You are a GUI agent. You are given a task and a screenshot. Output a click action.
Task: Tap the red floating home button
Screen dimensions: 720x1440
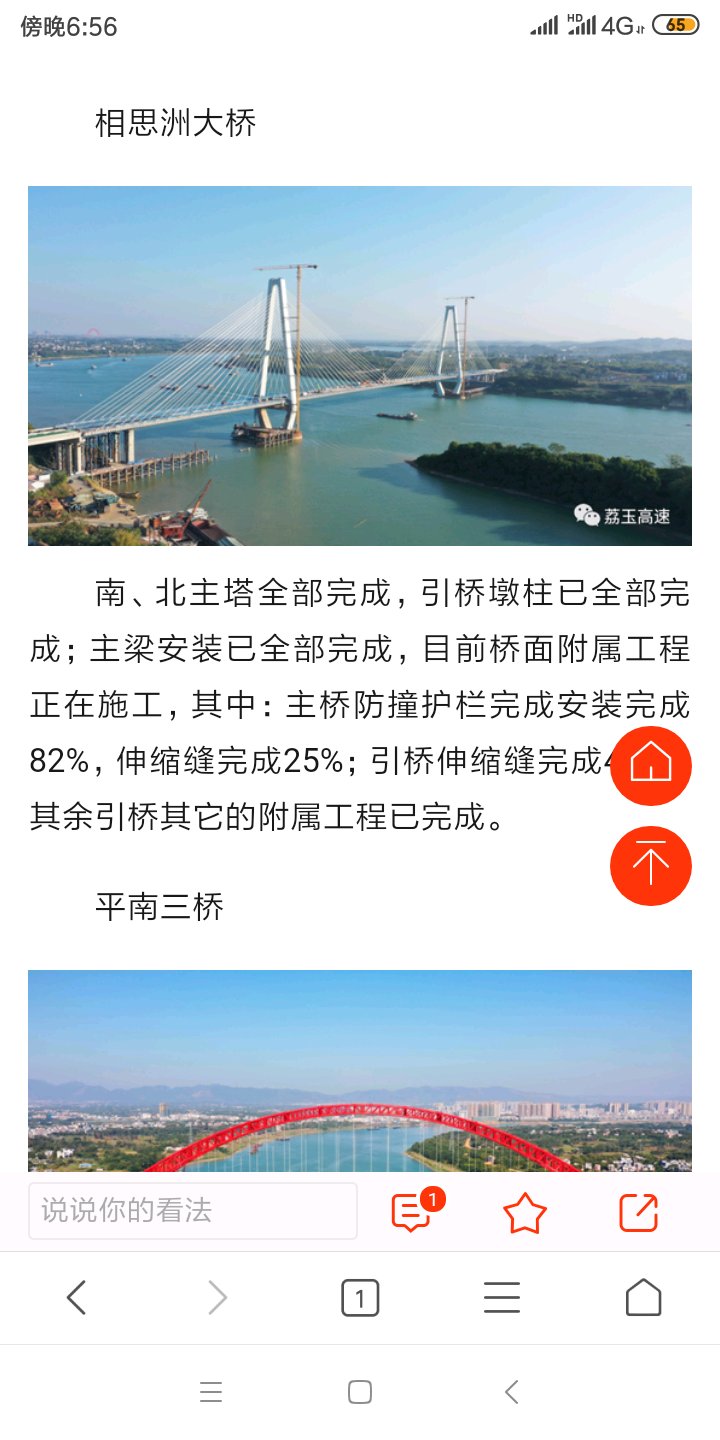651,766
